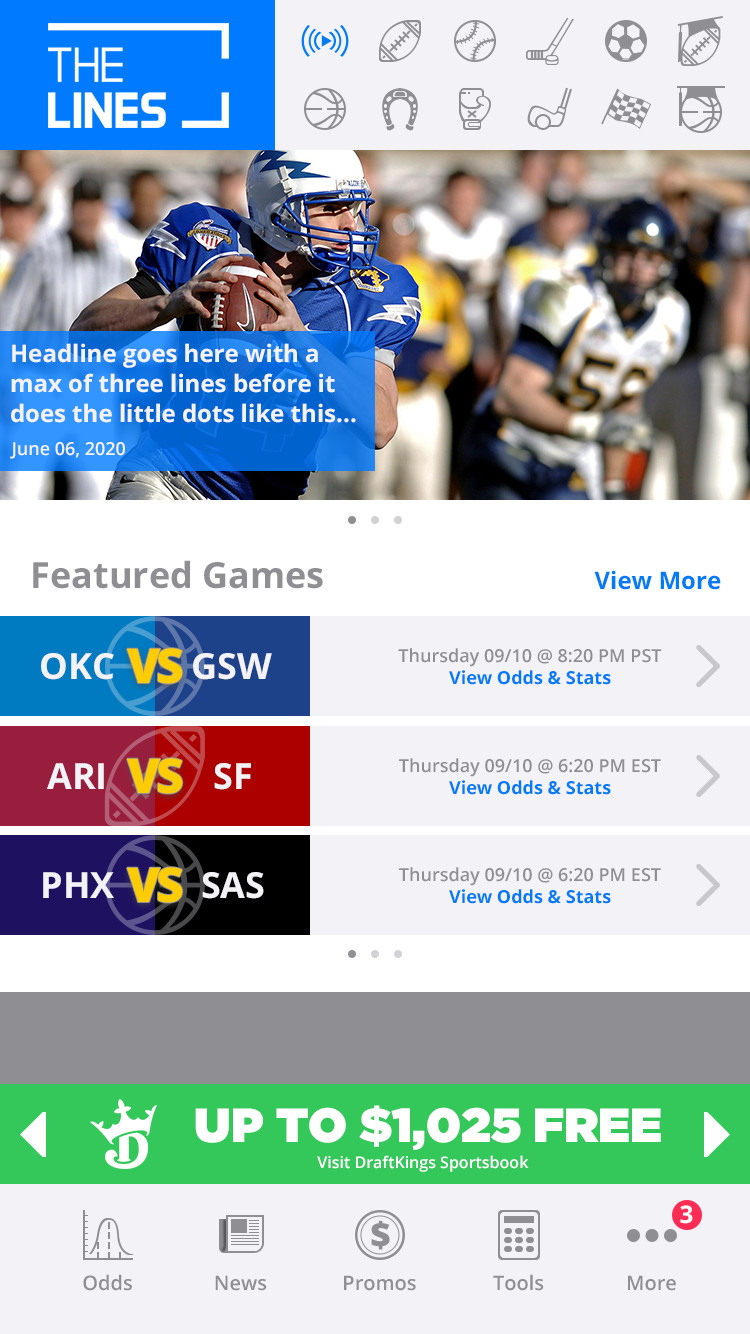The height and width of the screenshot is (1334, 750).
Task: View odds for ARI vs SF
Action: tap(529, 788)
